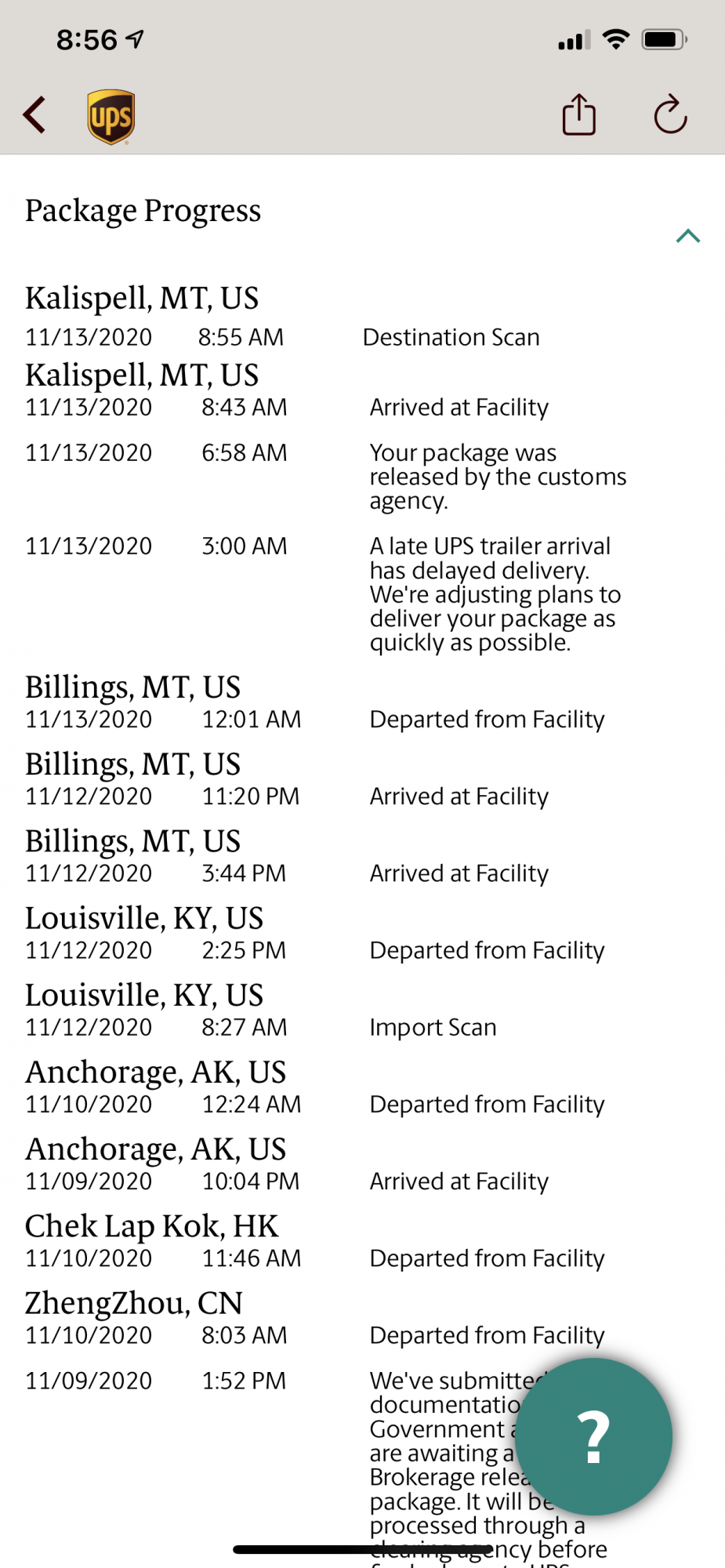The width and height of the screenshot is (725, 1568).
Task: Collapse the Package Progress section
Action: tap(687, 236)
